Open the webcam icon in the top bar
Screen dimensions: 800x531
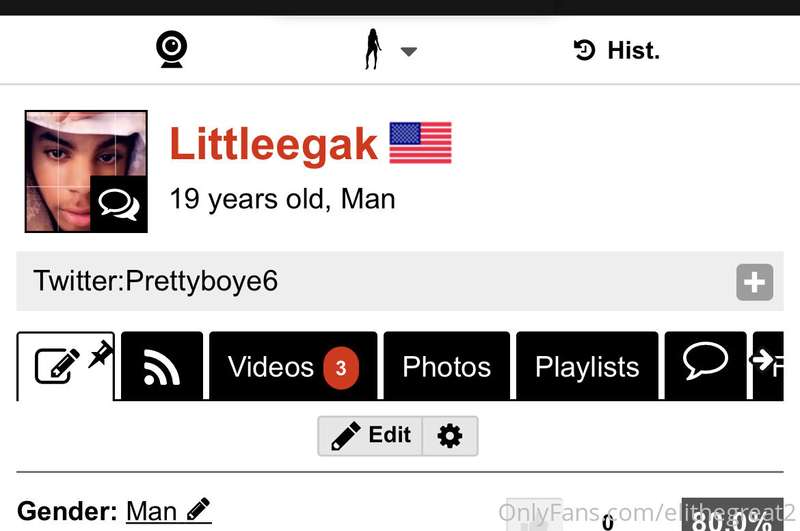click(172, 50)
